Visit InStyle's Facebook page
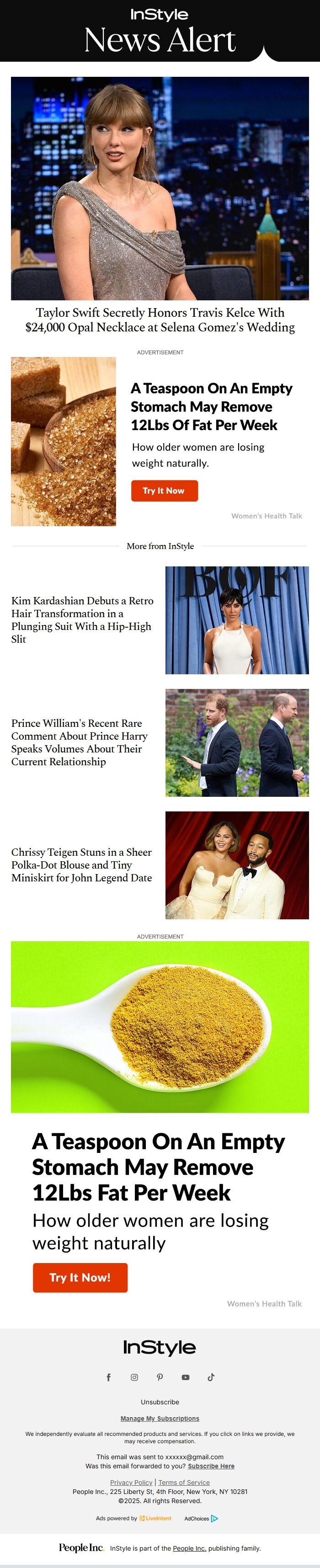The height and width of the screenshot is (1568, 320). [109, 1377]
